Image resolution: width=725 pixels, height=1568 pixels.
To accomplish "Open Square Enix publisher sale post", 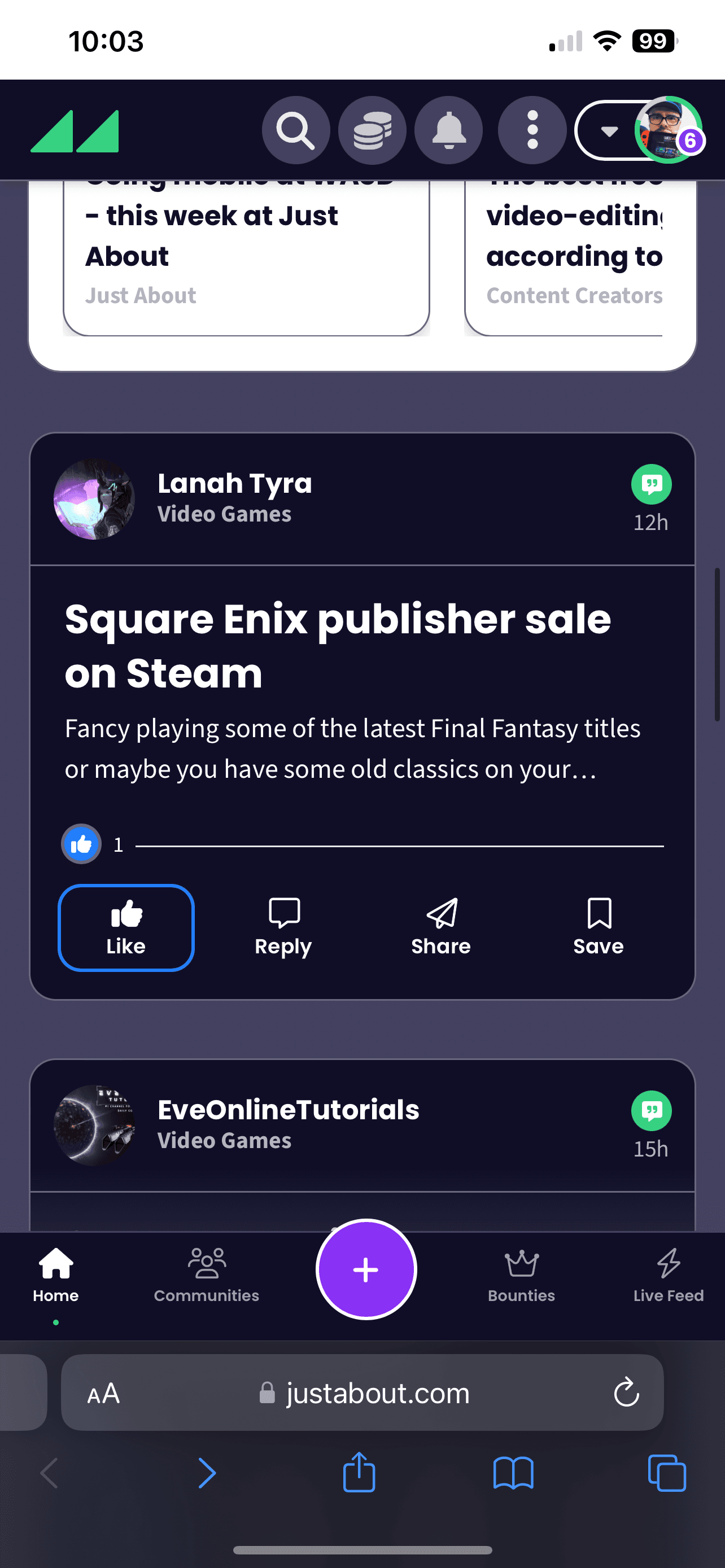I will 337,645.
